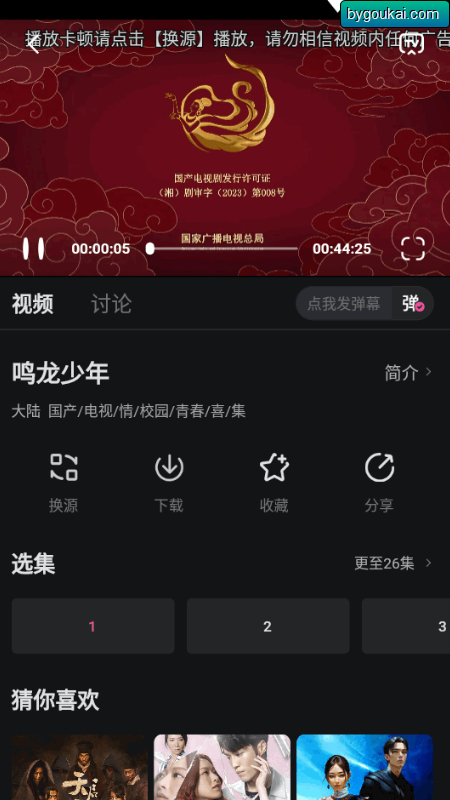Pause the video playback
Viewport: 450px width, 800px height.
click(x=33, y=248)
